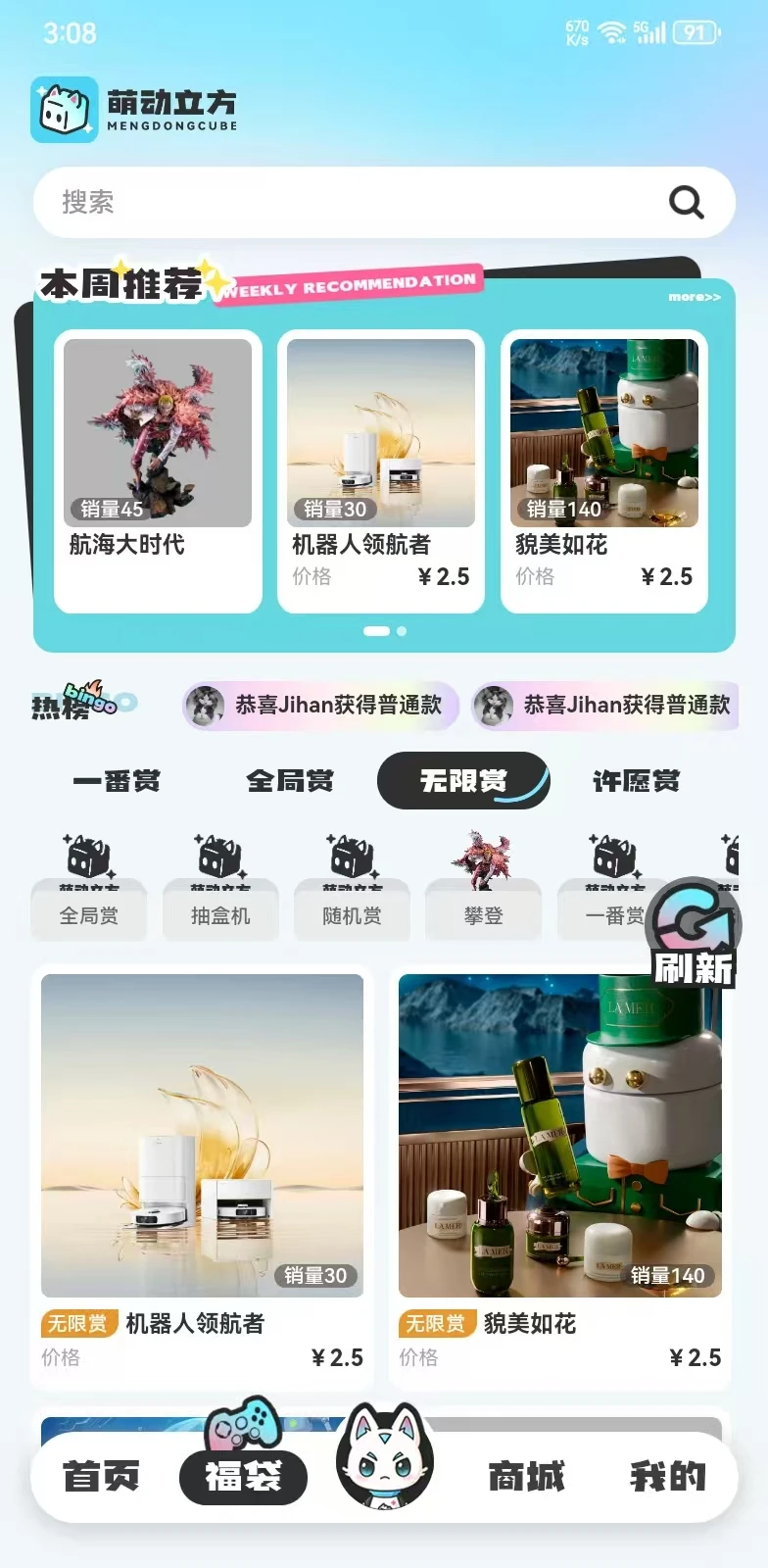
Task: Open more weekly recommendations
Action: tap(694, 297)
